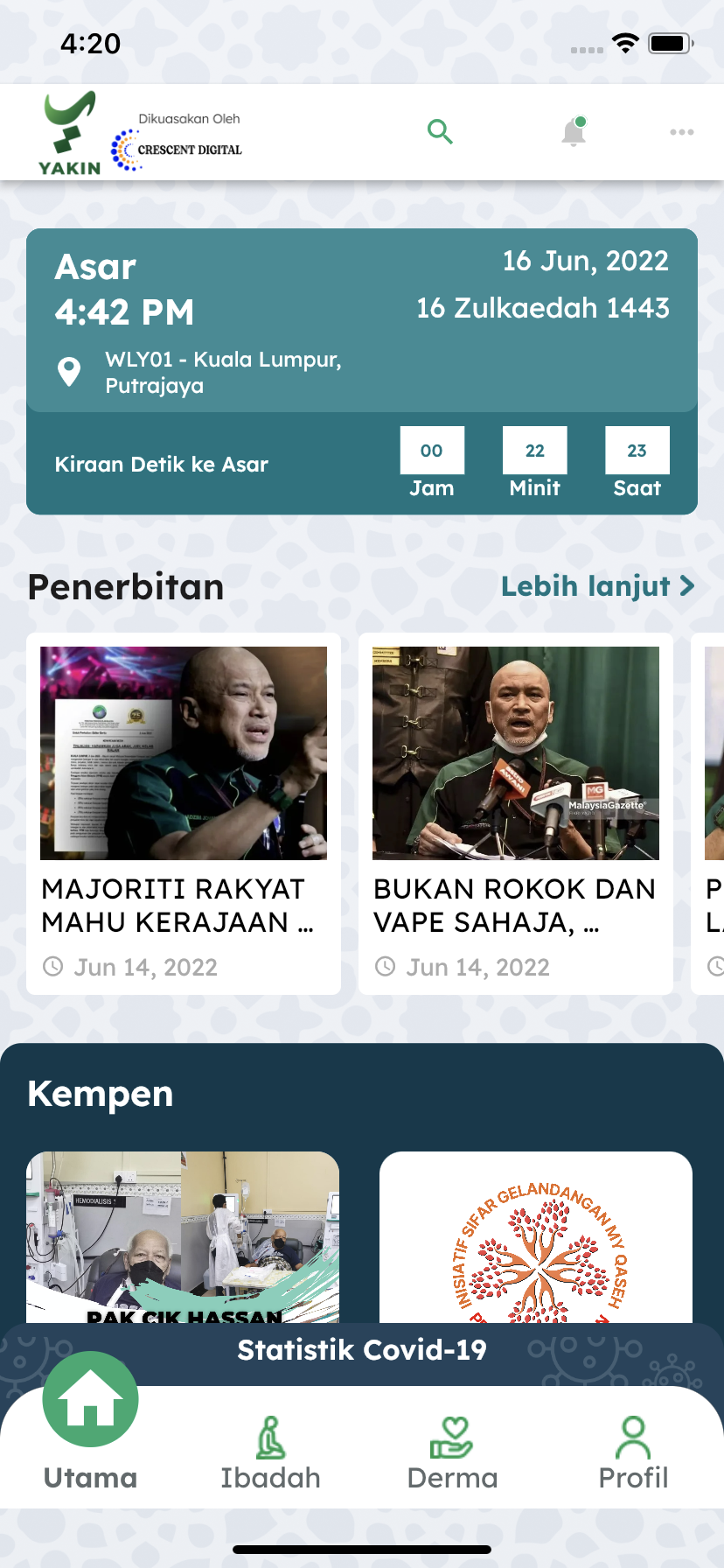Switch to the Ibadah tab

click(271, 1453)
